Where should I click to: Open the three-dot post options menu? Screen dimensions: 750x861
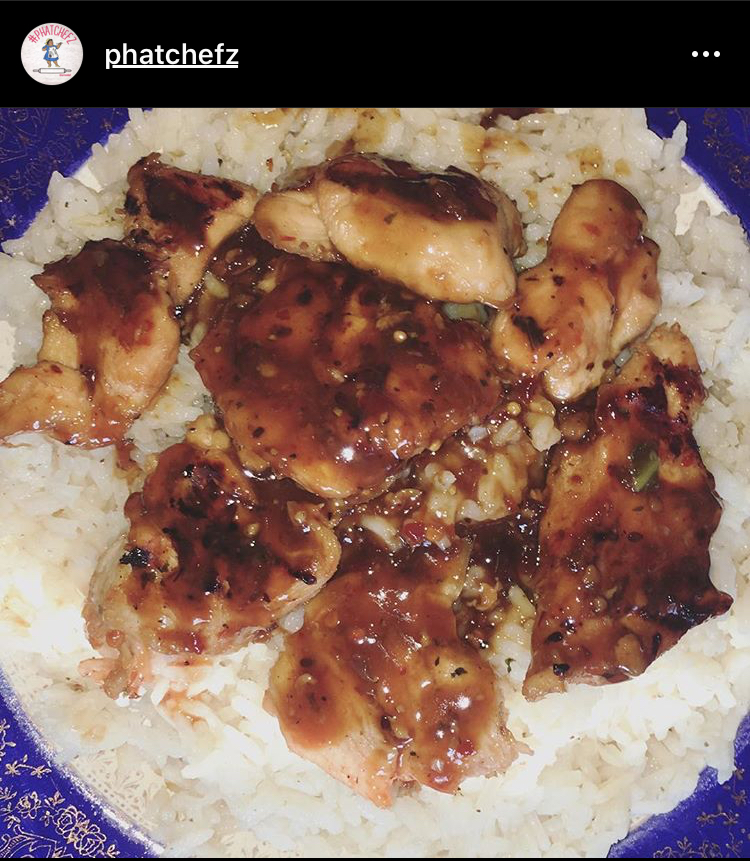tap(705, 54)
